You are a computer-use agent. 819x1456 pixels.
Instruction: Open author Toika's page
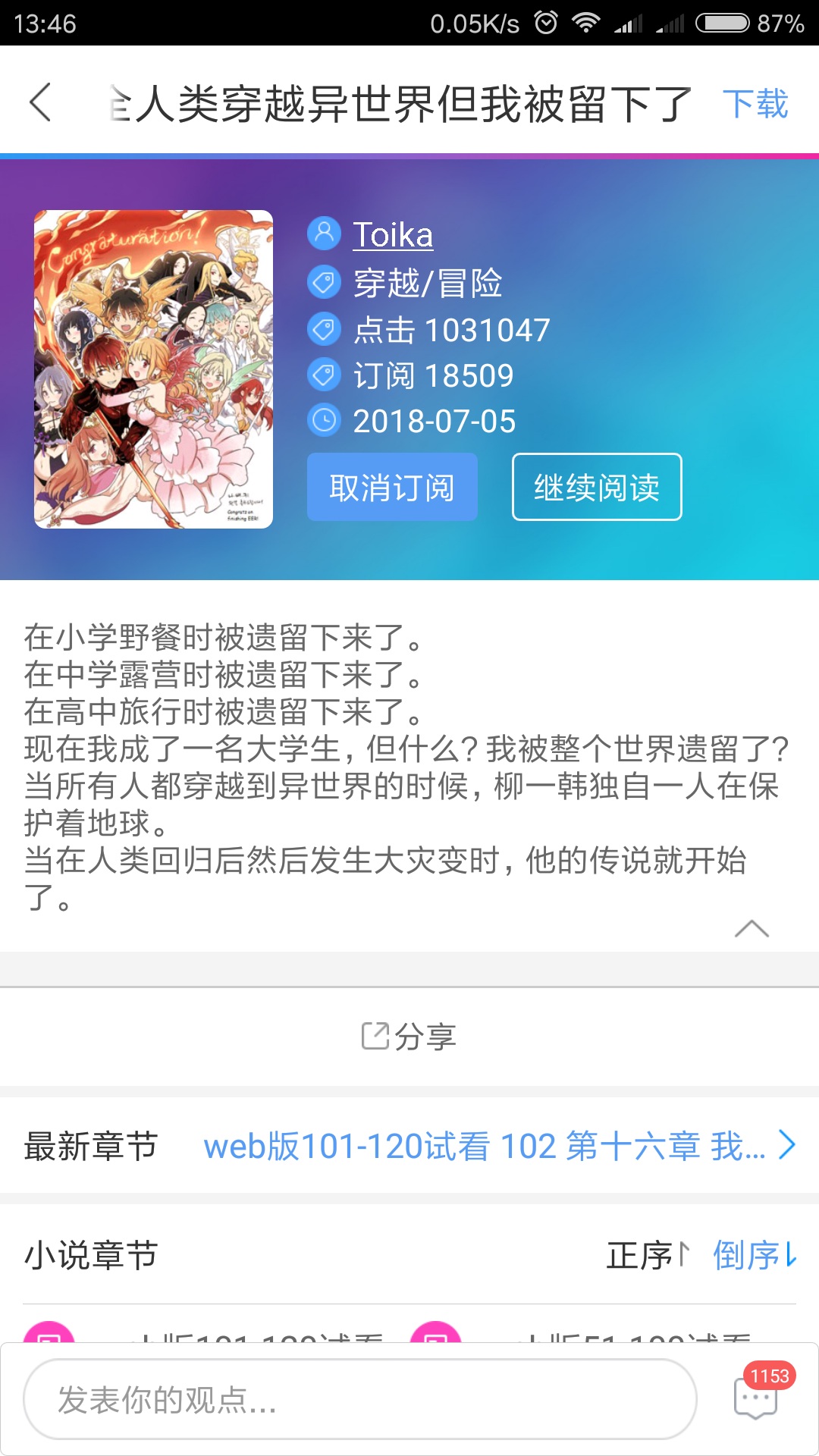[393, 235]
